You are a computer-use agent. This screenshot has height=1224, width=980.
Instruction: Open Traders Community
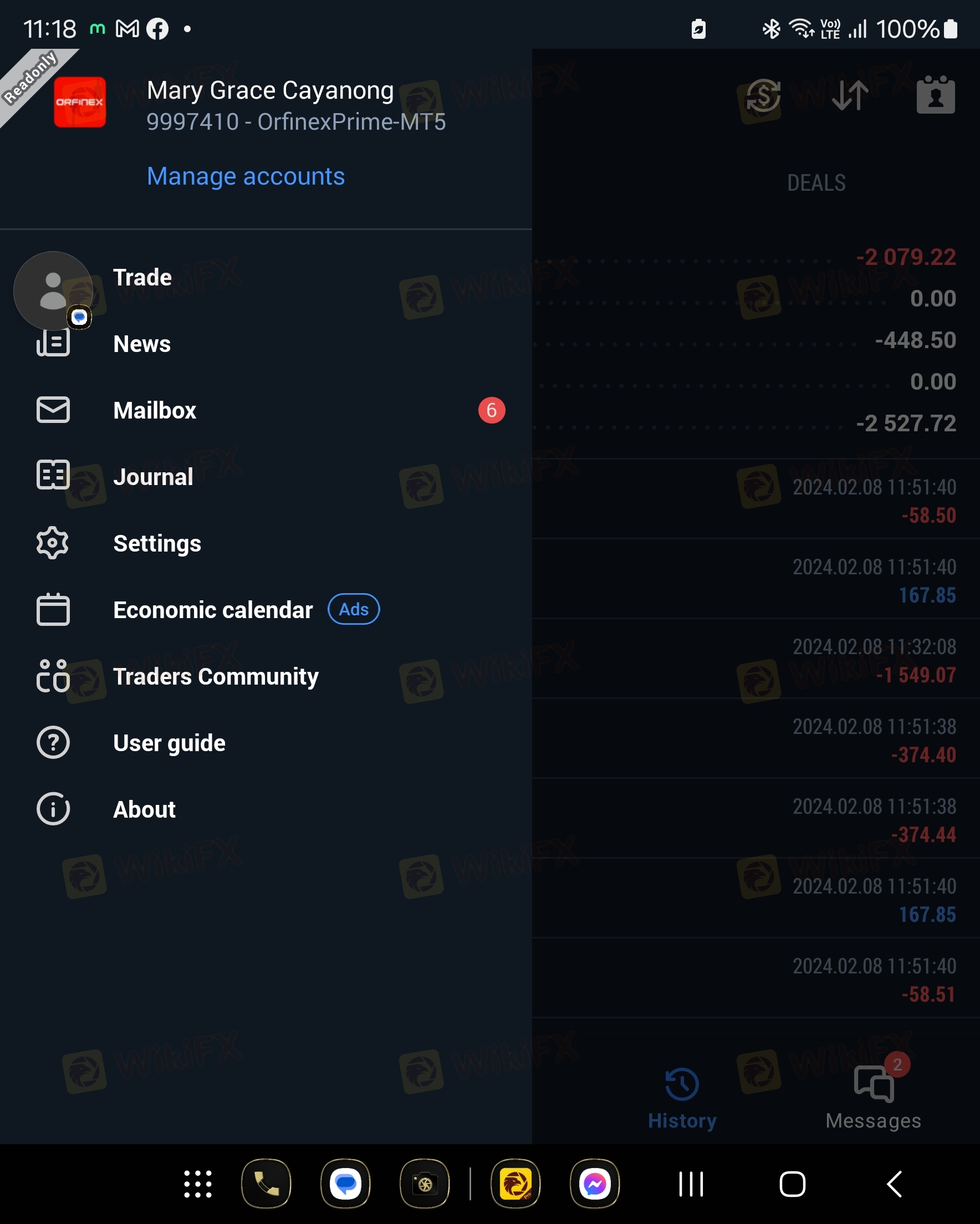(216, 676)
